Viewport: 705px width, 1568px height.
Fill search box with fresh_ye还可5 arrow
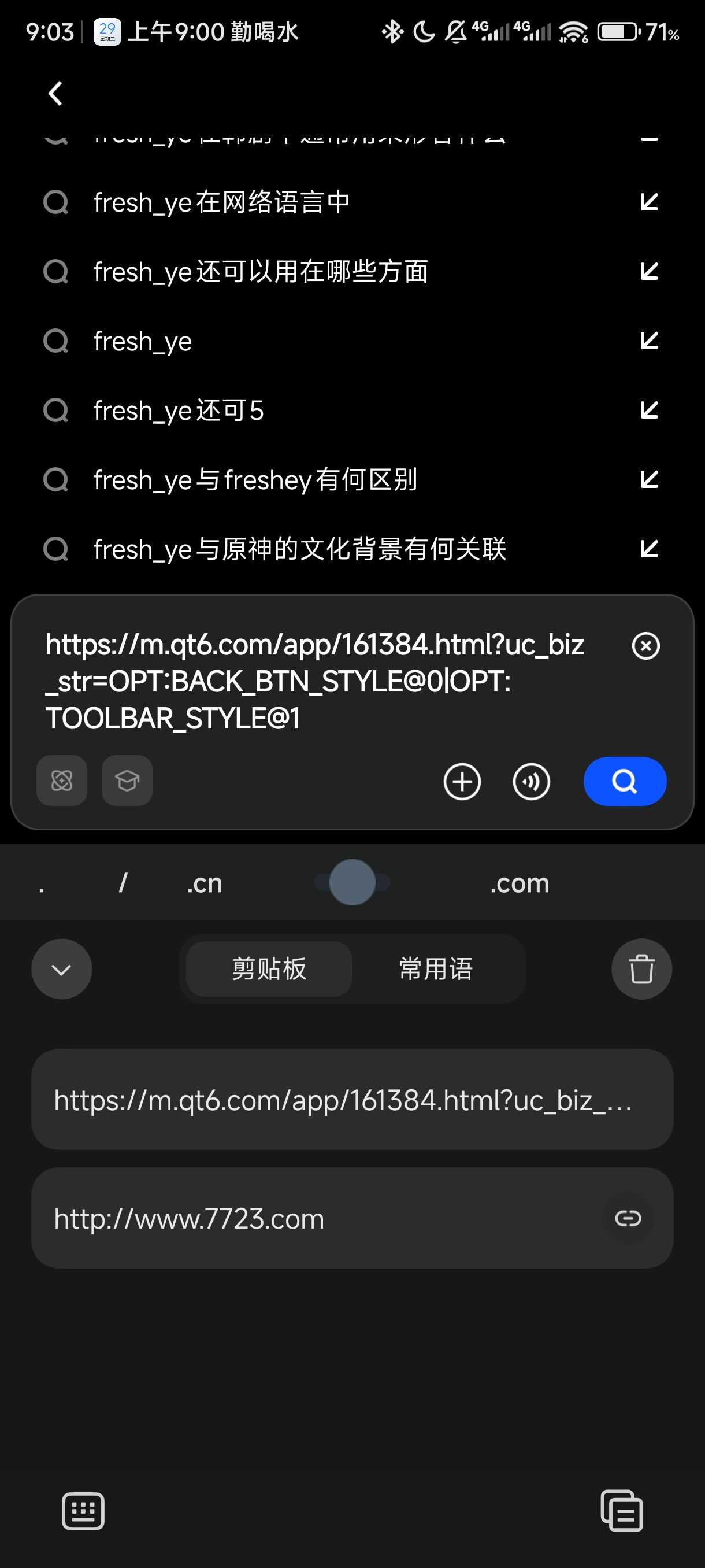tap(649, 410)
